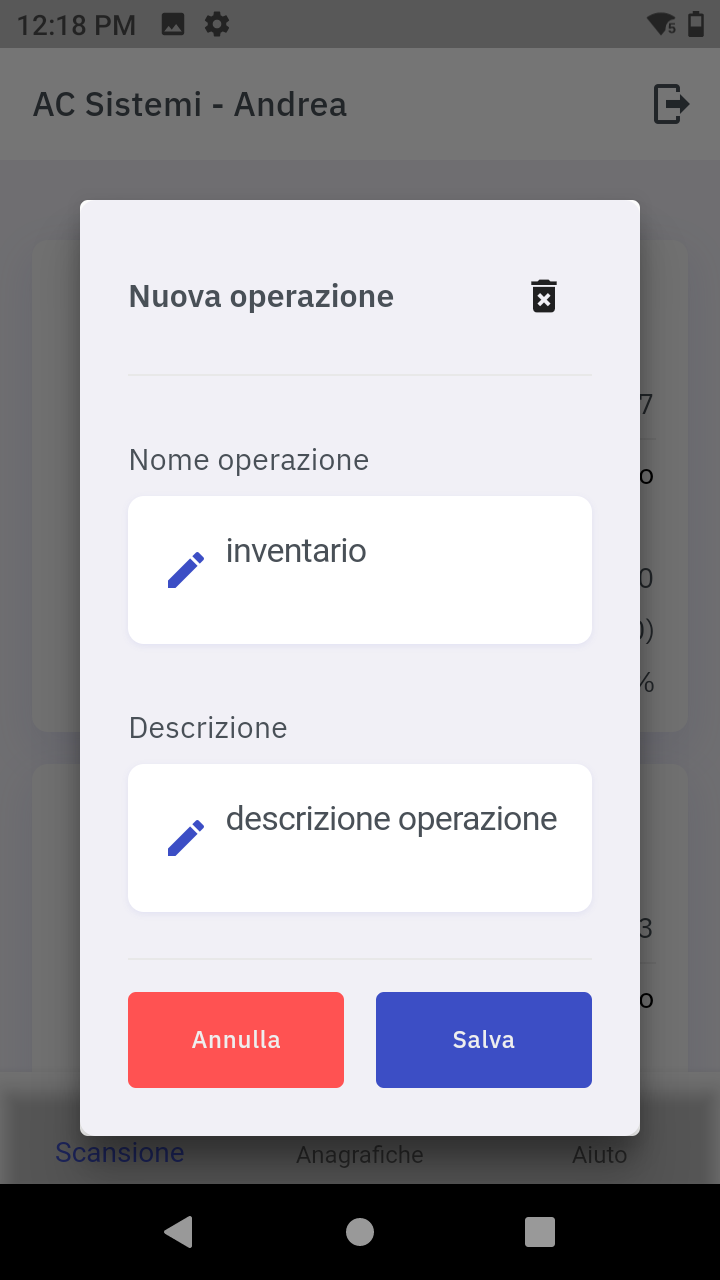Screen dimensions: 720x1280
Task: Save the operation with Salva
Action: point(484,1039)
